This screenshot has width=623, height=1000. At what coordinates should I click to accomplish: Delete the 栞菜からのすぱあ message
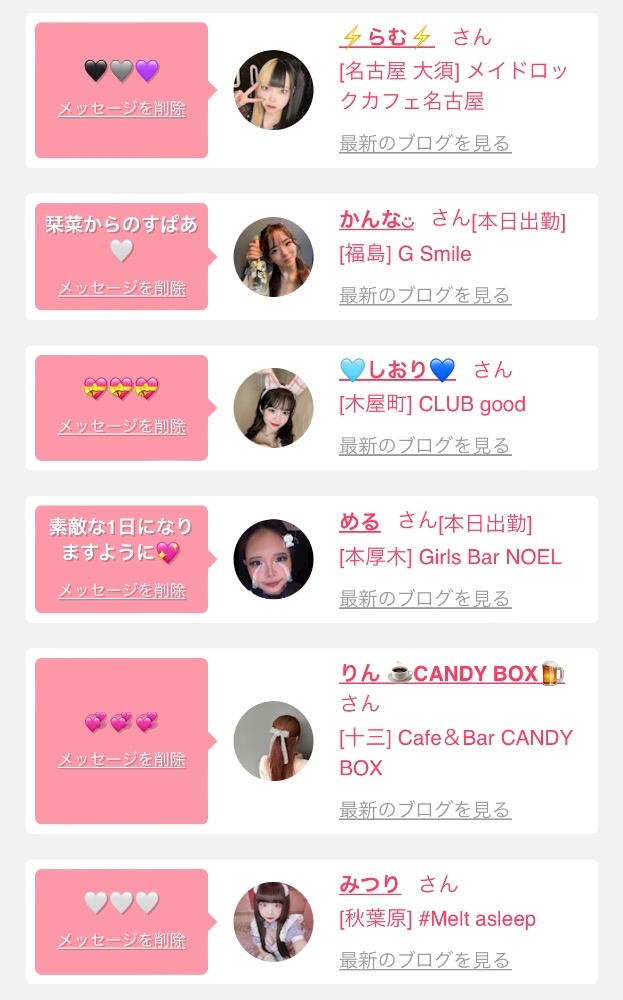coord(122,288)
